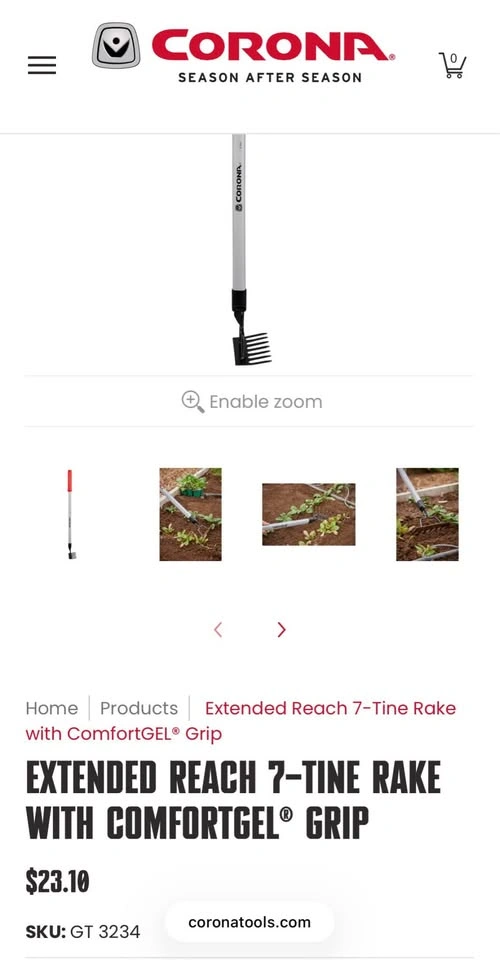Enable zoom on the product image

pos(252,402)
